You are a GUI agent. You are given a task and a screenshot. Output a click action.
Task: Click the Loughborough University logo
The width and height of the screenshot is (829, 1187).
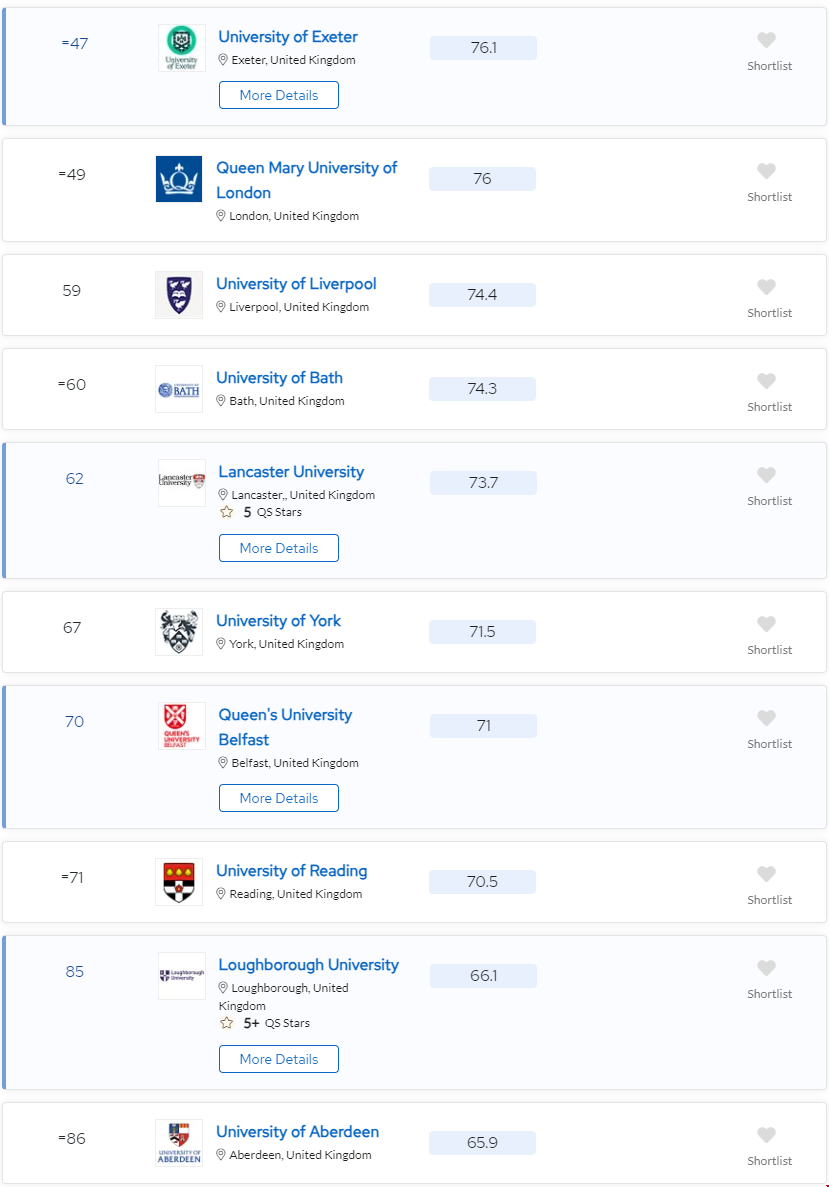pos(180,976)
